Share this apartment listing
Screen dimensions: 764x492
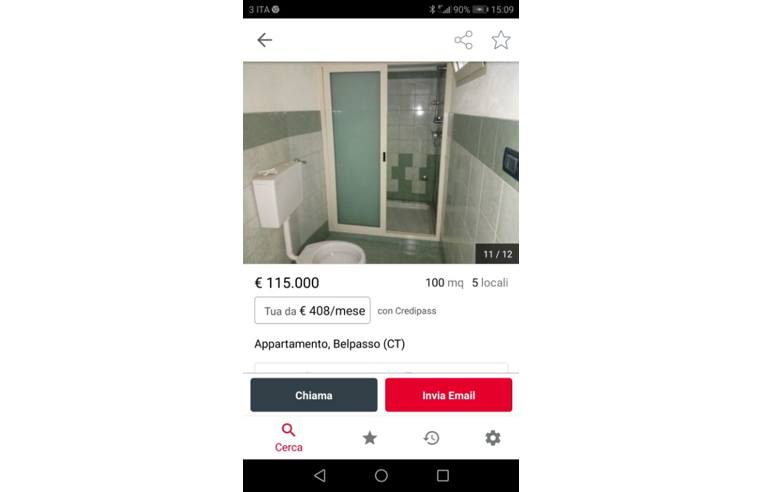pyautogui.click(x=463, y=40)
